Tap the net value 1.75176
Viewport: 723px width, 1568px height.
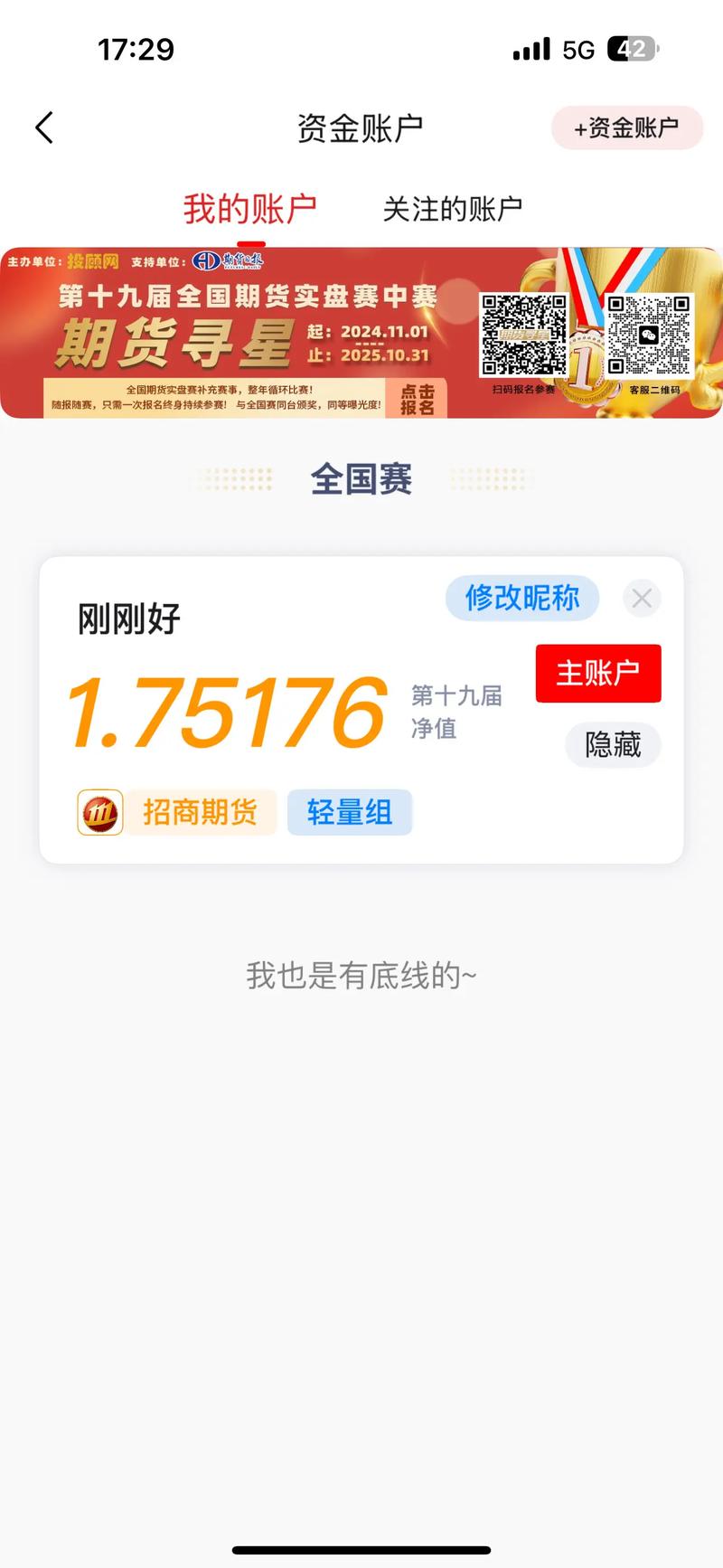[228, 713]
